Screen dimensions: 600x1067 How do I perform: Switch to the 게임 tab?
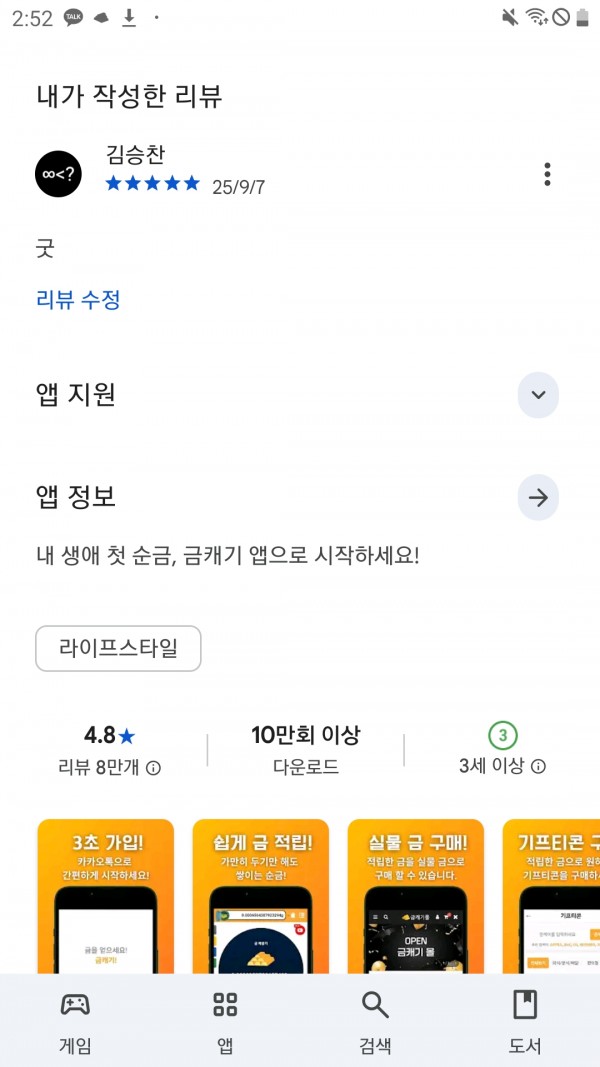pos(75,1021)
